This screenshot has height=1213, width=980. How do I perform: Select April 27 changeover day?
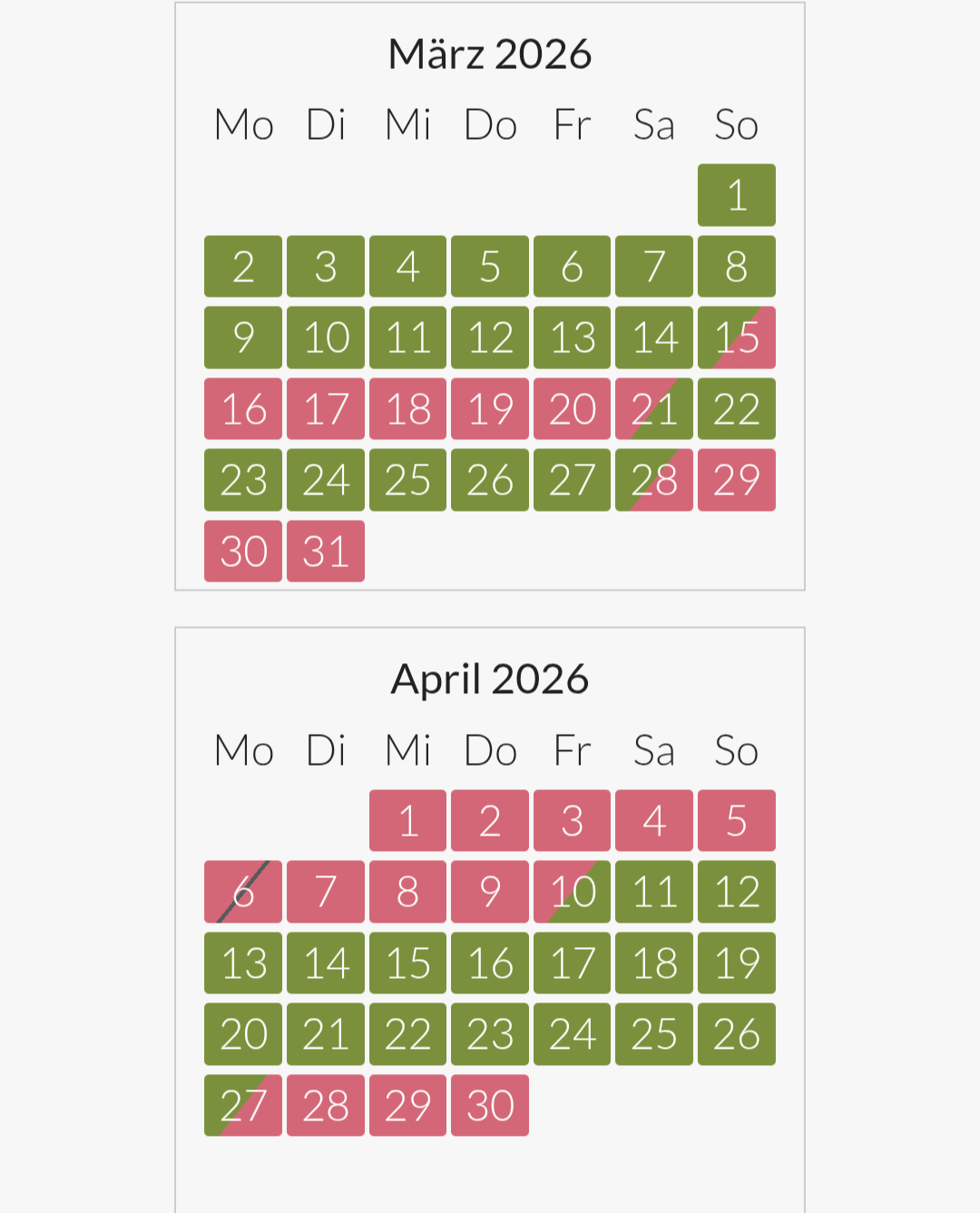pyautogui.click(x=243, y=1105)
